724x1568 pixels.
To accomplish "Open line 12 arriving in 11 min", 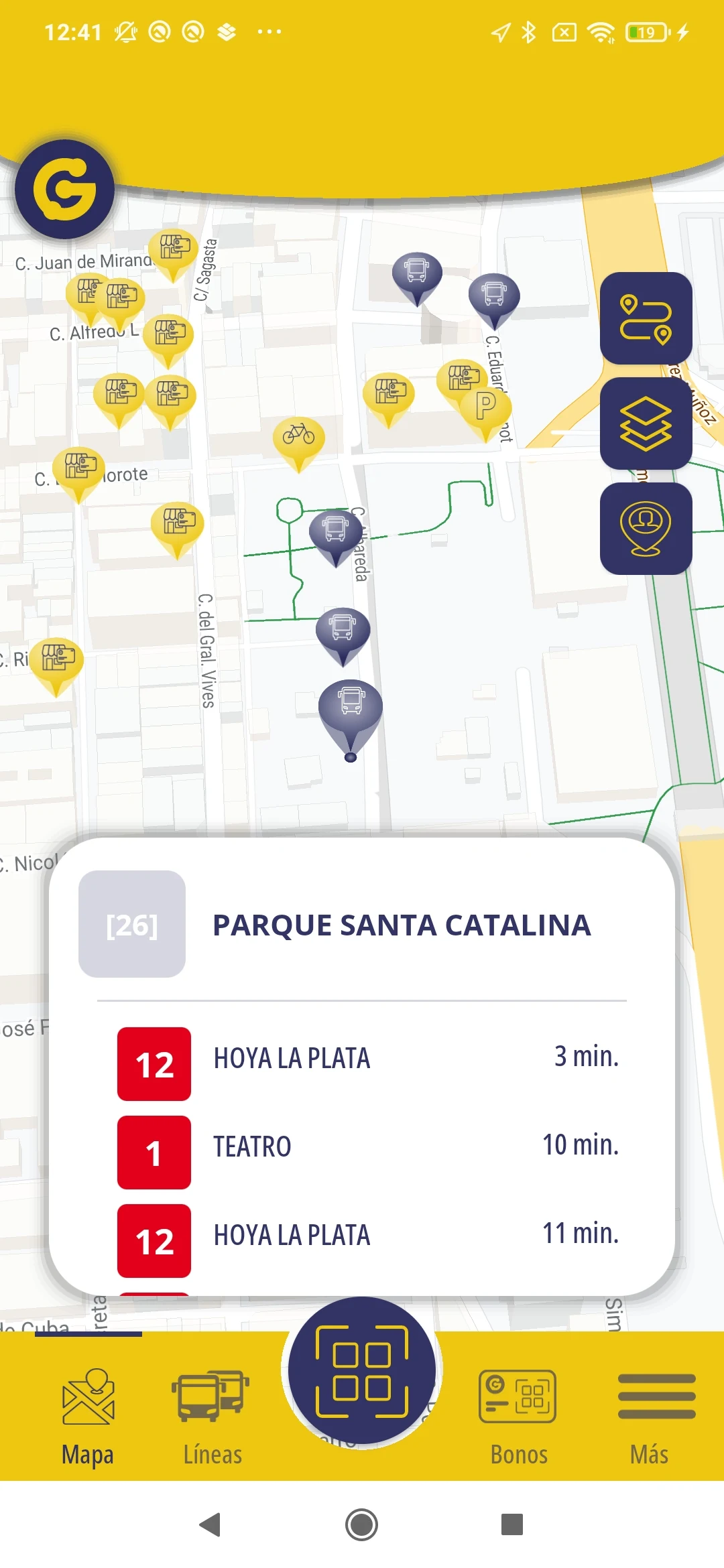I will pyautogui.click(x=367, y=1240).
